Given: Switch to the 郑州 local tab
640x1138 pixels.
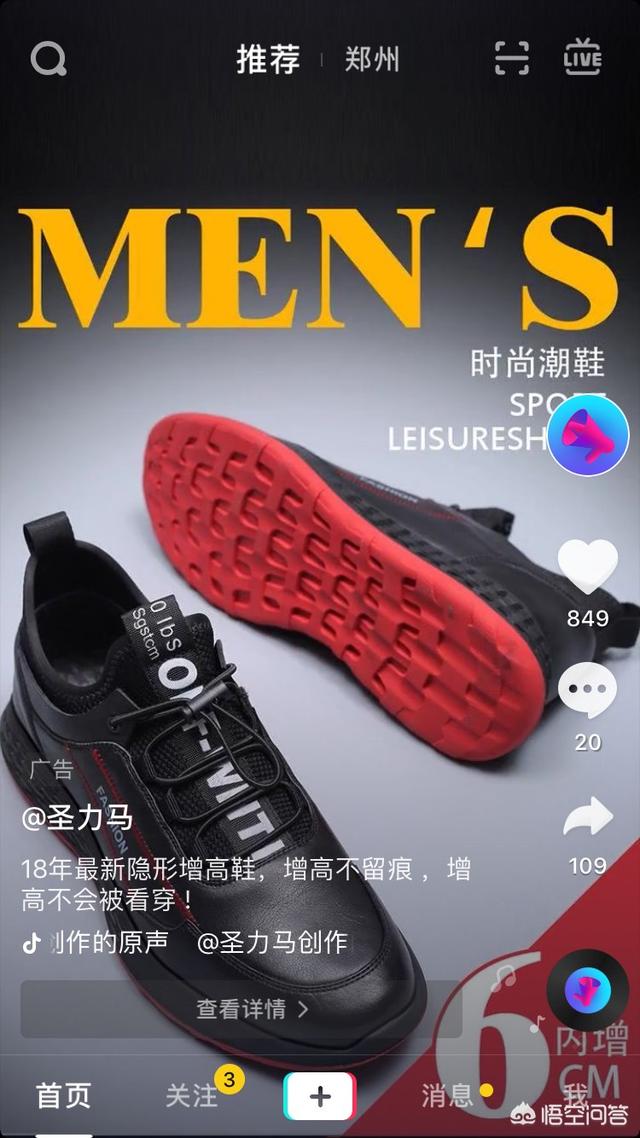Looking at the screenshot, I should point(372,59).
